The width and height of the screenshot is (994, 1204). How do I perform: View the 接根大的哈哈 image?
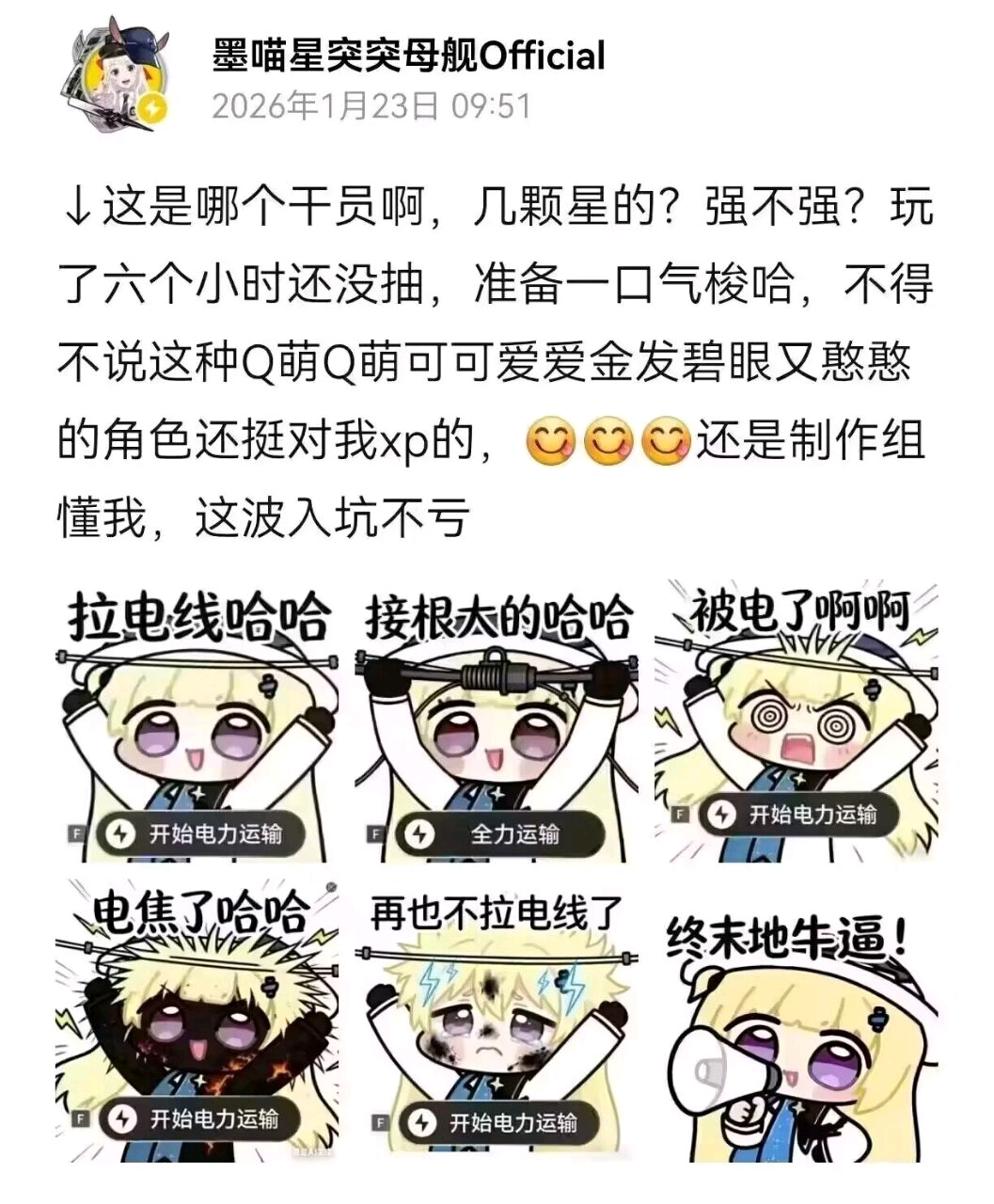click(x=497, y=721)
